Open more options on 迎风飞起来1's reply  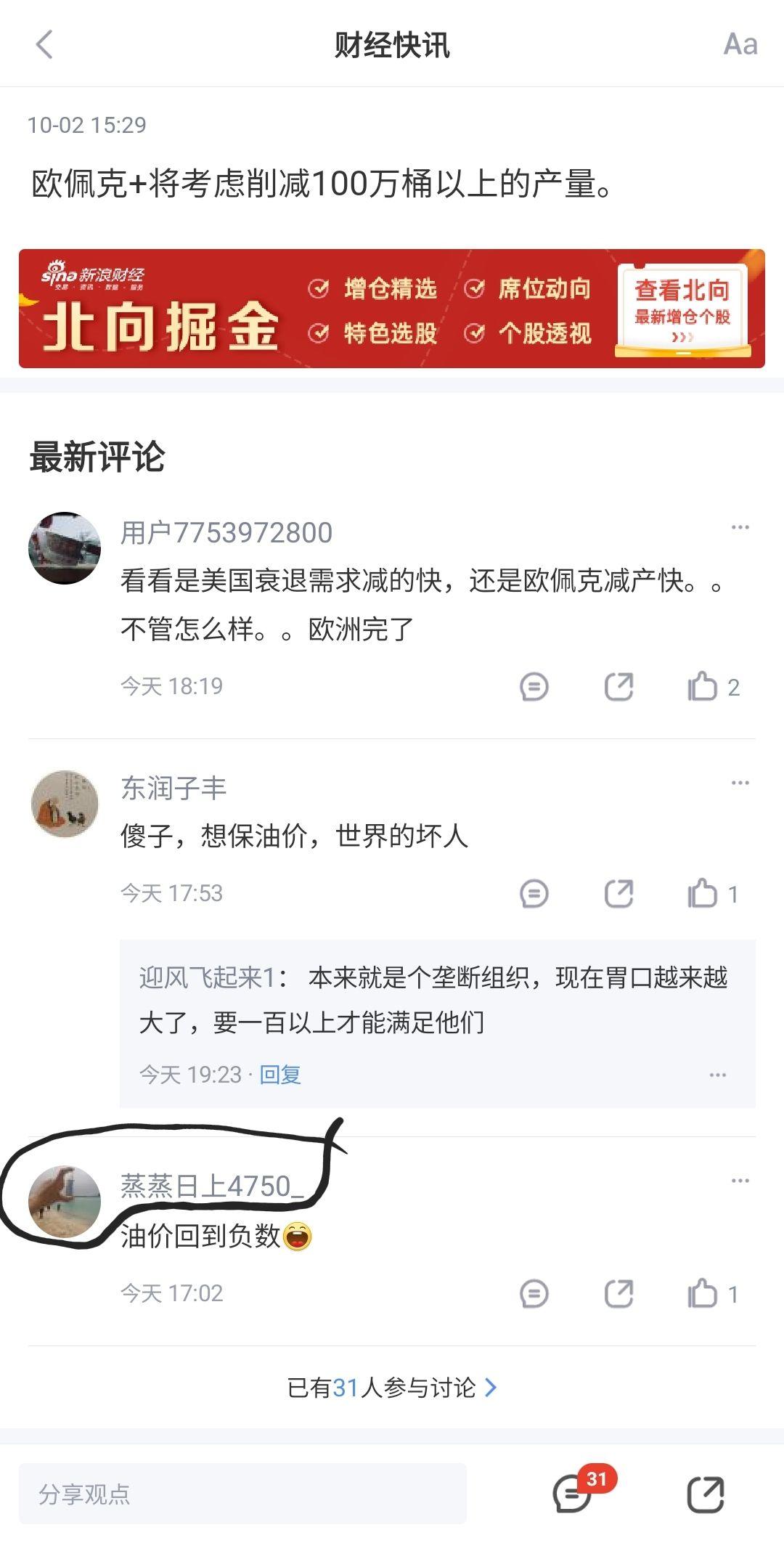717,1075
